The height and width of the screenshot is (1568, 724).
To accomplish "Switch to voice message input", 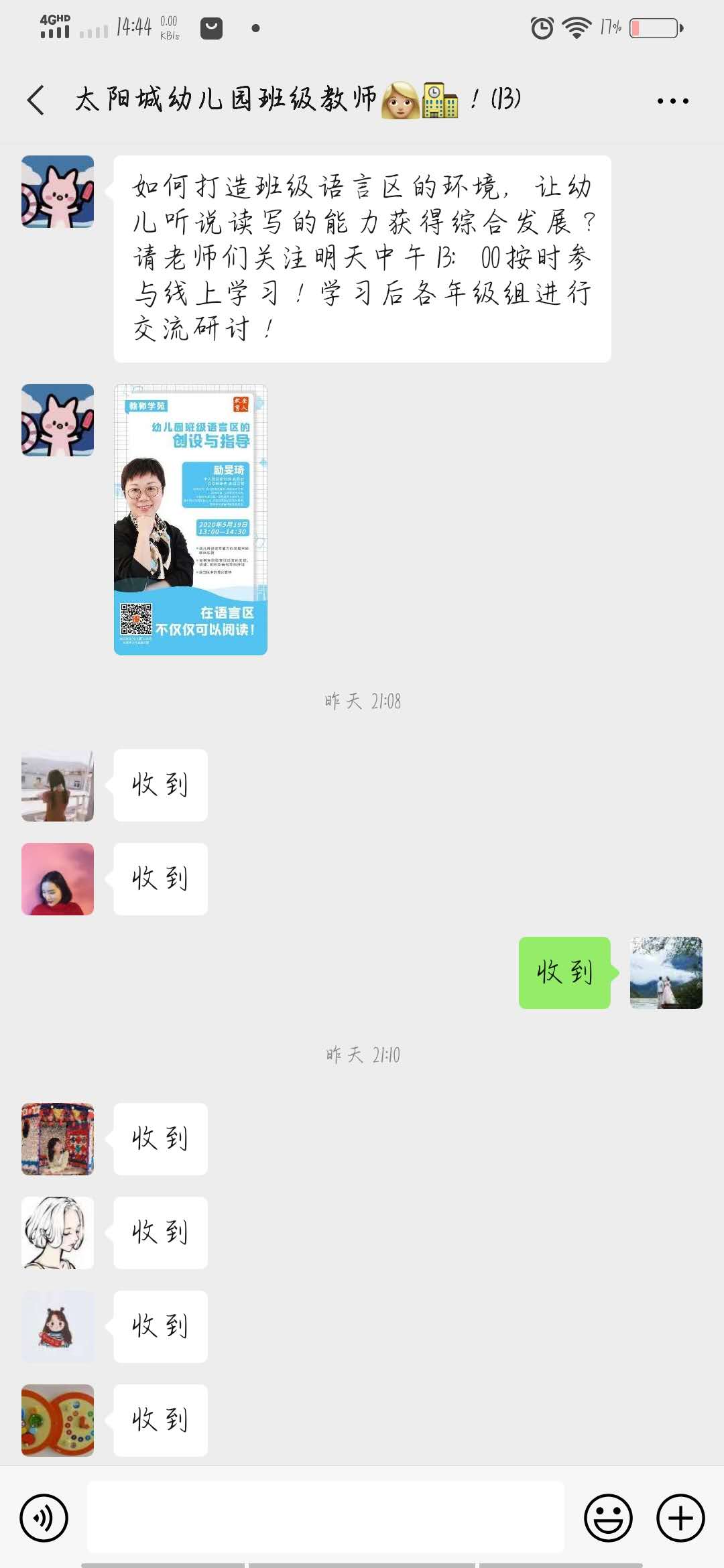I will tap(44, 1518).
